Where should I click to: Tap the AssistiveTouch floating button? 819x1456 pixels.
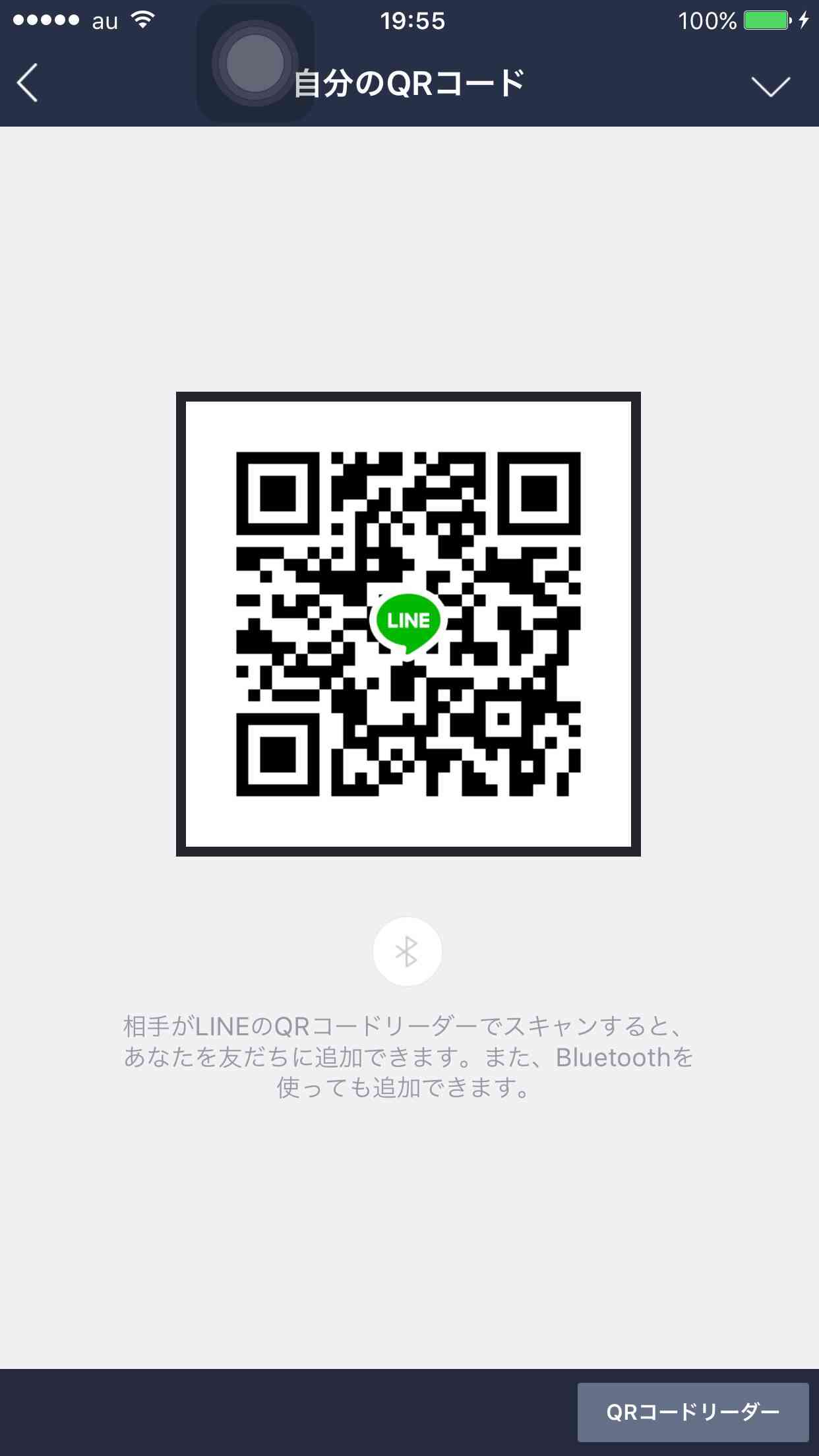click(255, 64)
